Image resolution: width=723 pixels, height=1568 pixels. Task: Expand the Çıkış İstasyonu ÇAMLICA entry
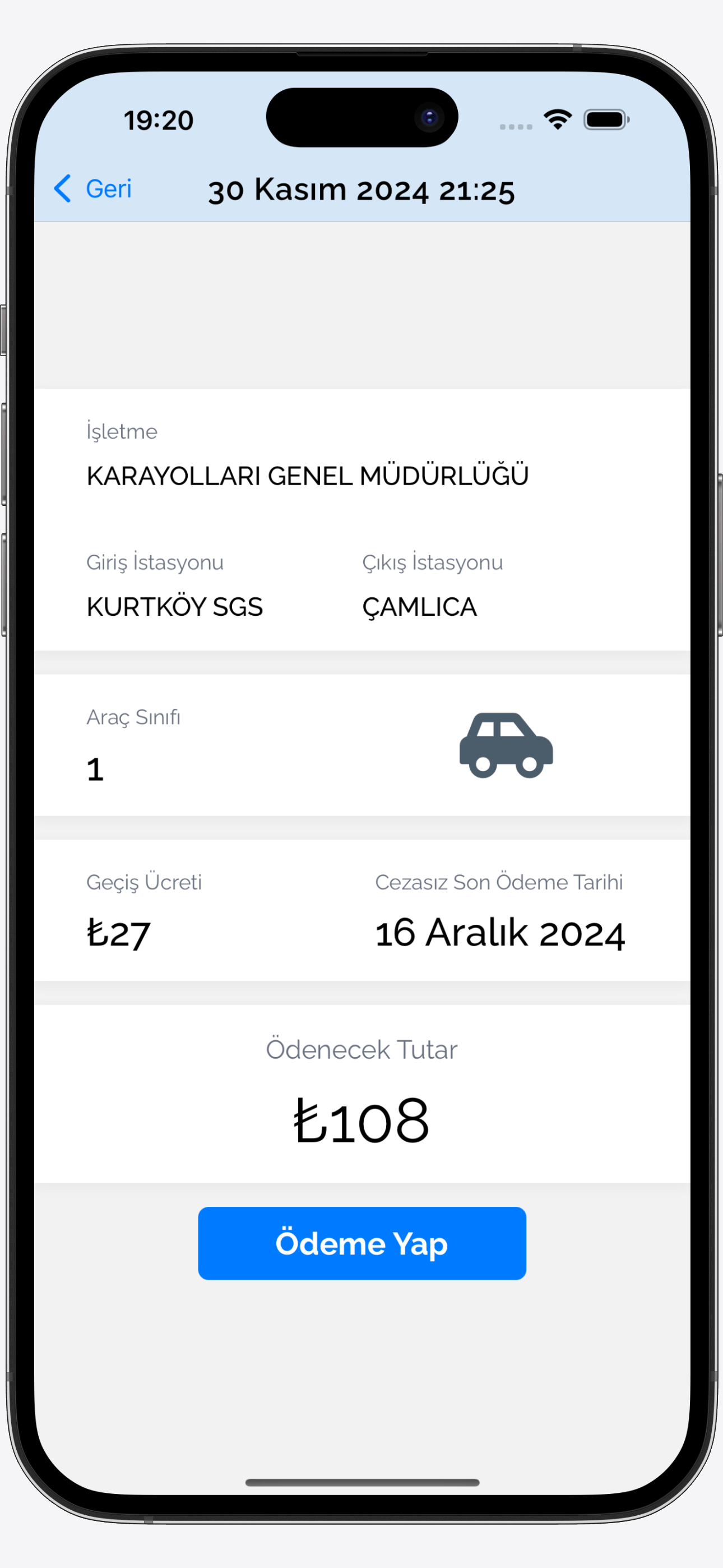pyautogui.click(x=420, y=606)
